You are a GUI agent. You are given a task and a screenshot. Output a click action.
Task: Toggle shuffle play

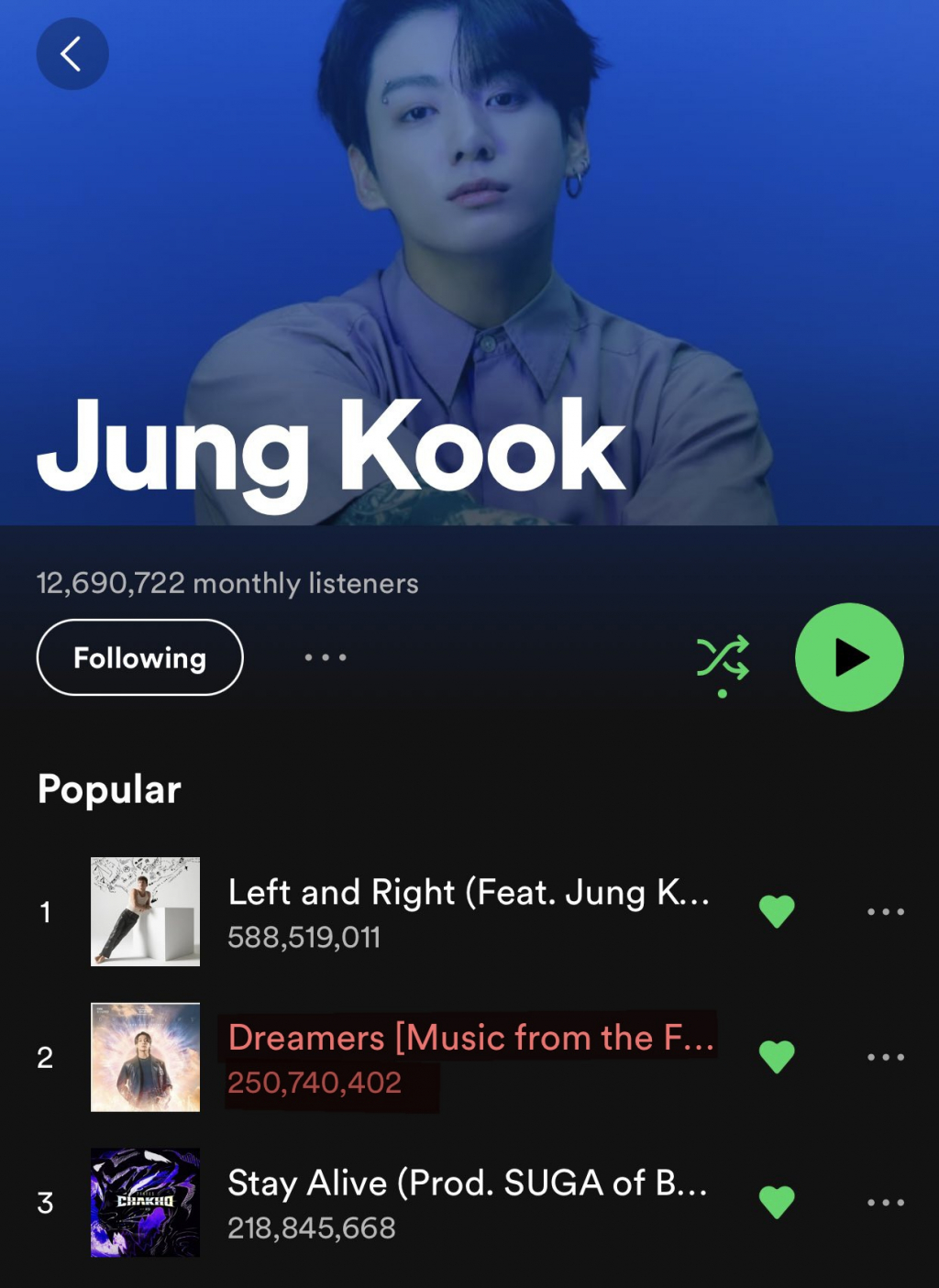[x=723, y=659]
